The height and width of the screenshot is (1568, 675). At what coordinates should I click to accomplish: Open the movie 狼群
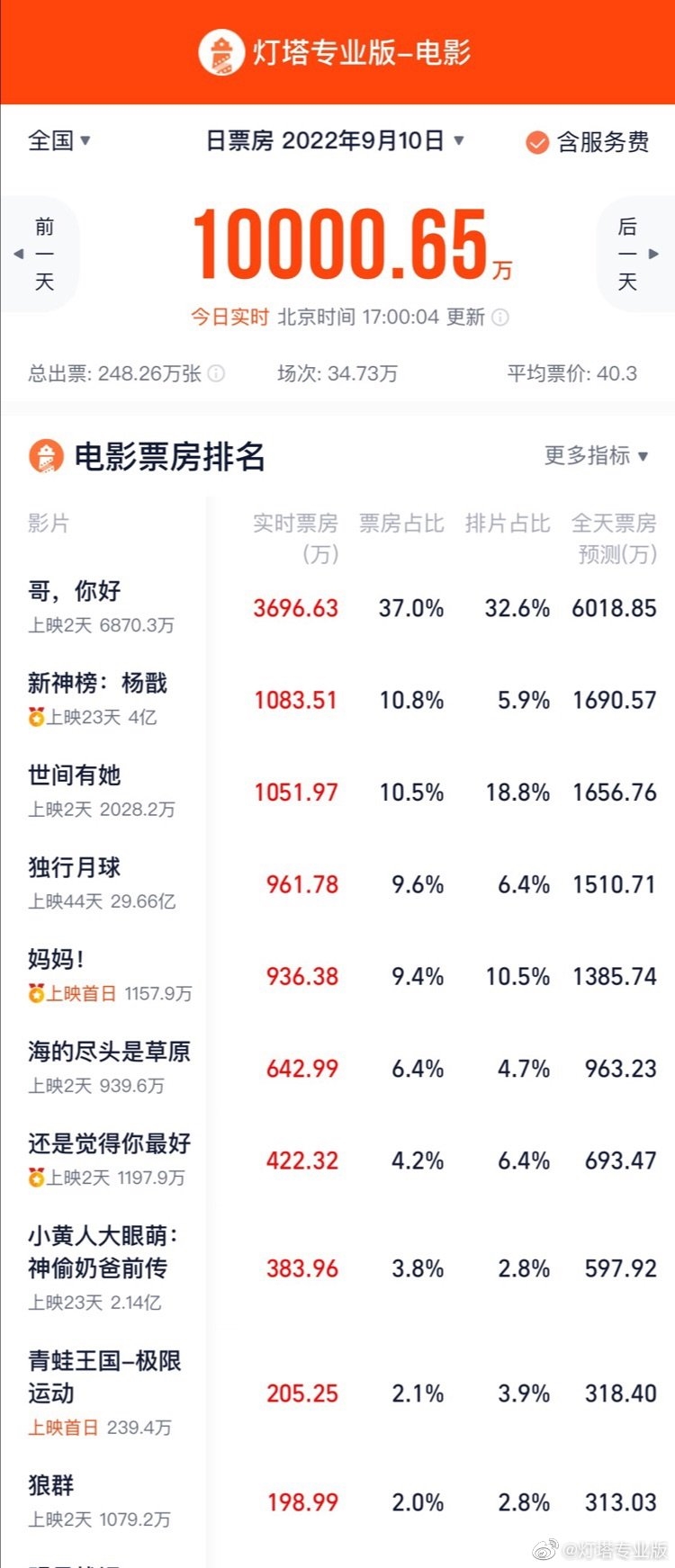pyautogui.click(x=50, y=1485)
